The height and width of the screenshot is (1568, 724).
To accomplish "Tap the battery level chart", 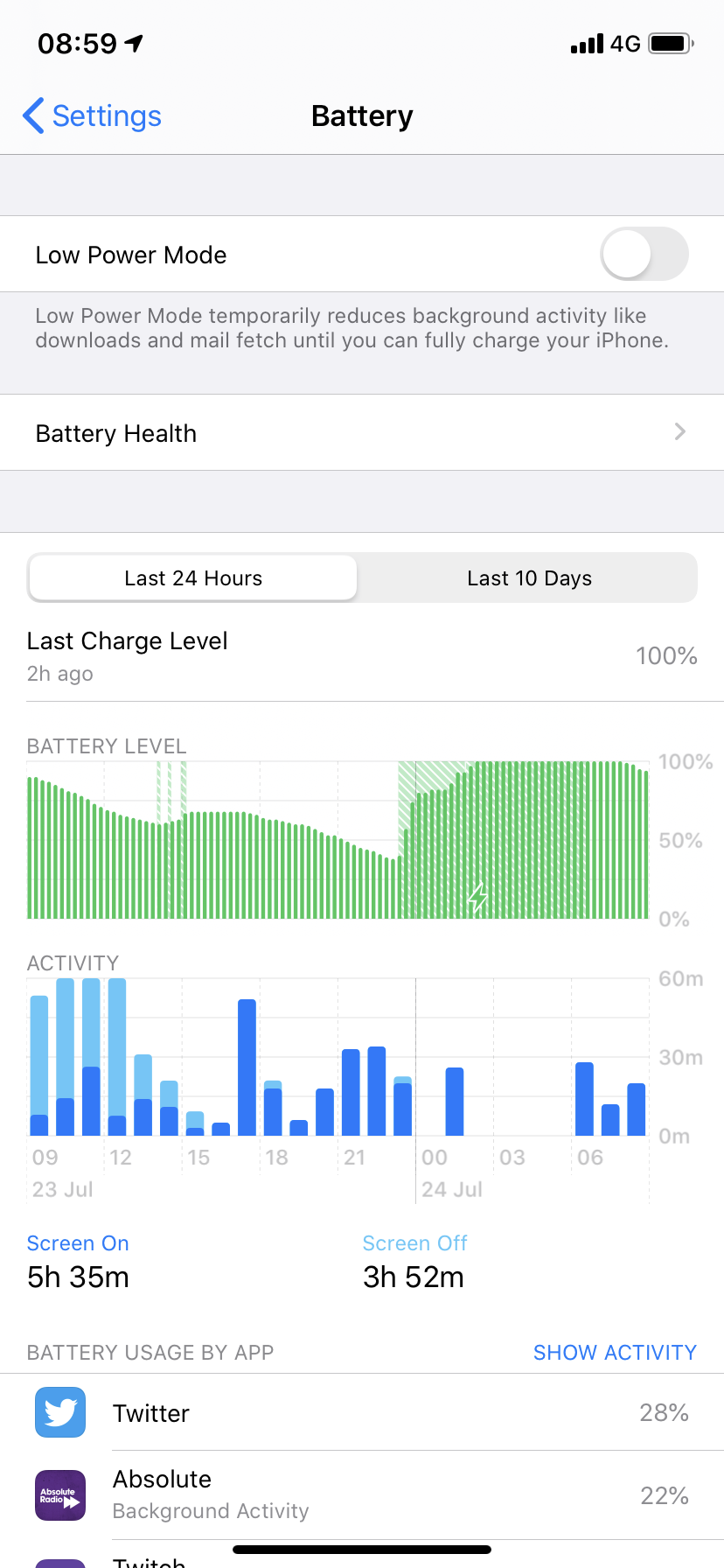I will coord(338,840).
